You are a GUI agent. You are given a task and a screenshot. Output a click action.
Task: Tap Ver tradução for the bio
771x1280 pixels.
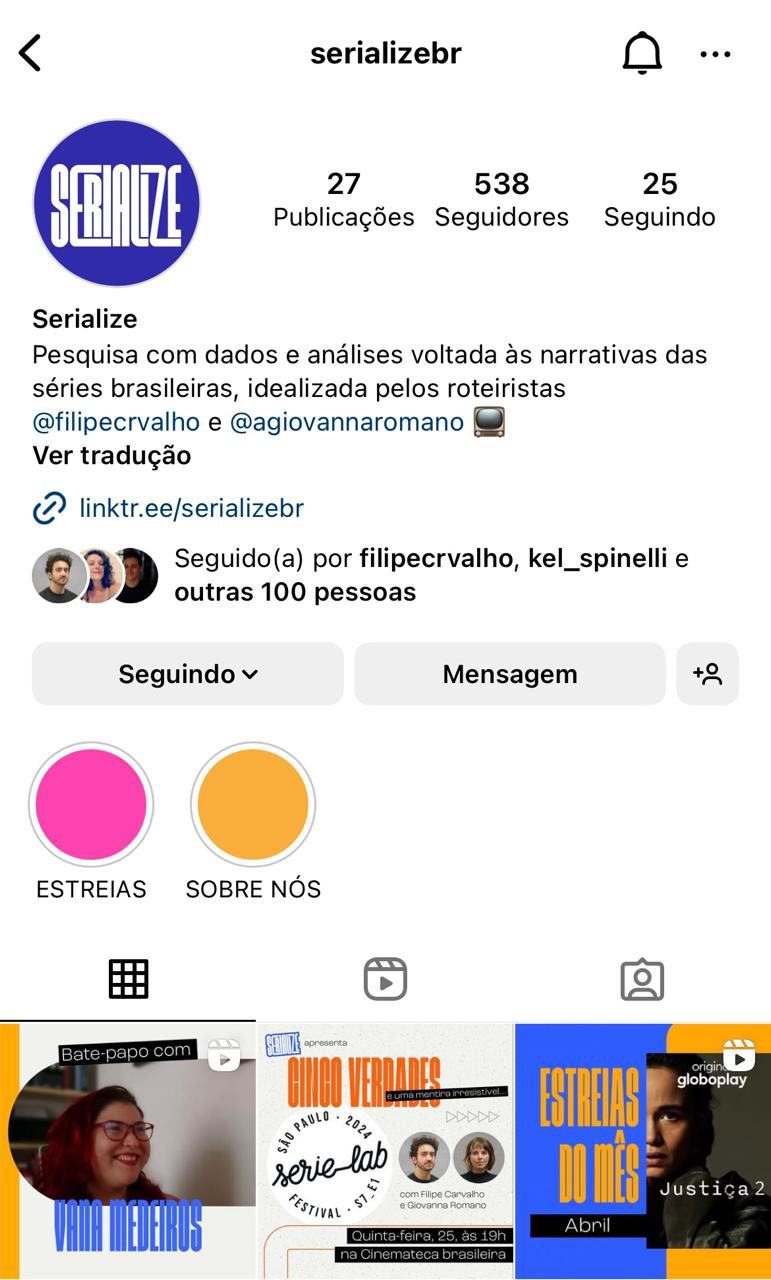pos(111,456)
